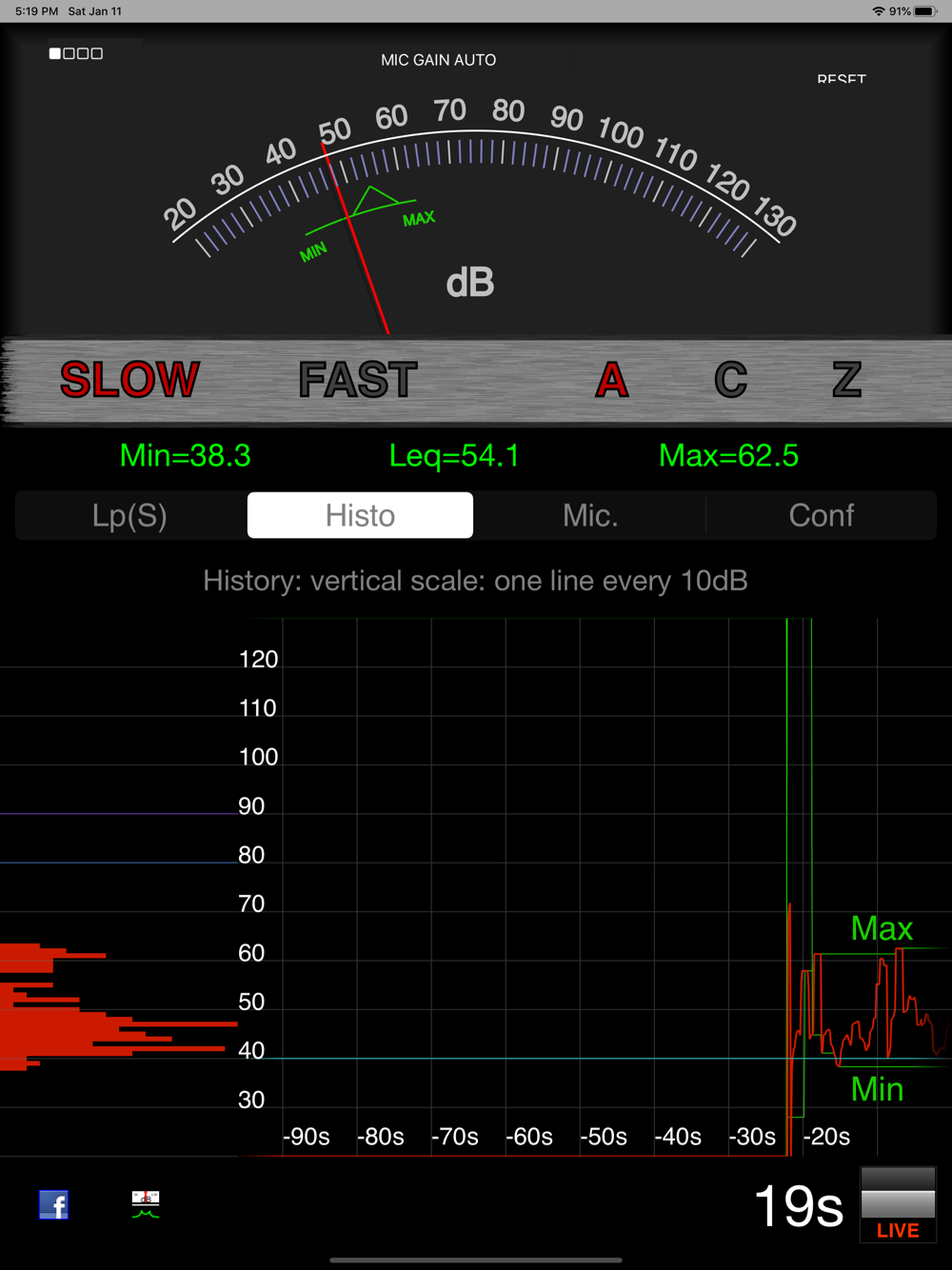952x1270 pixels.
Task: Show the Histo tab
Action: (x=360, y=515)
